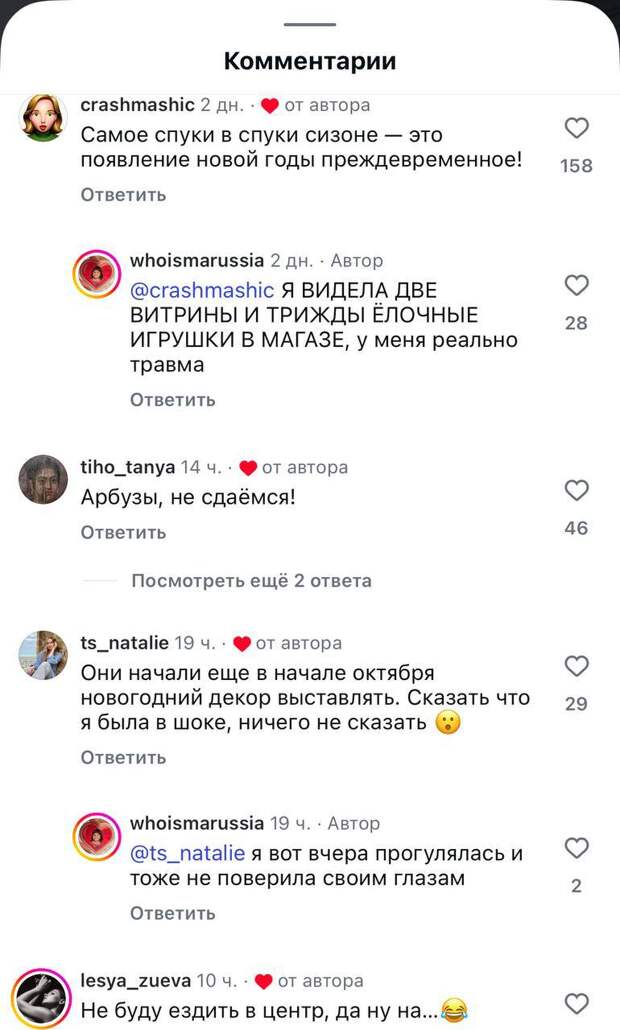620x1030 pixels.
Task: Open the @crashmashic mention link
Action: (202, 290)
